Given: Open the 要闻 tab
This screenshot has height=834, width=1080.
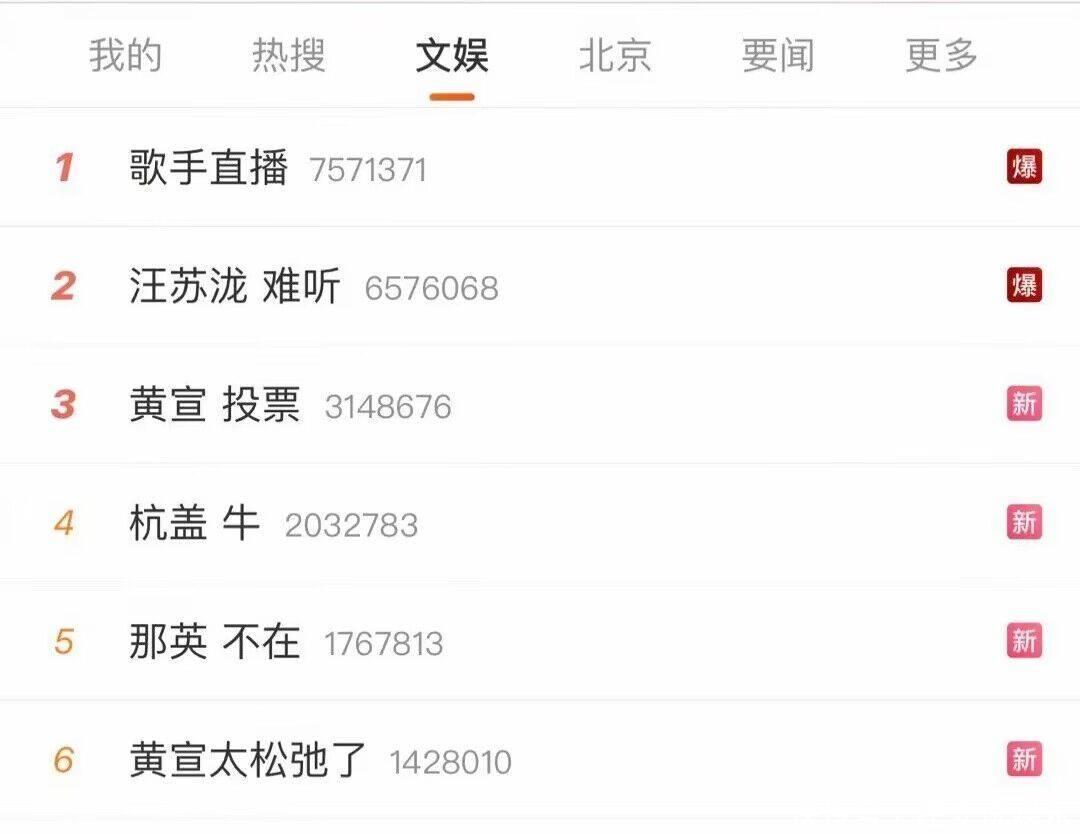Looking at the screenshot, I should 777,56.
